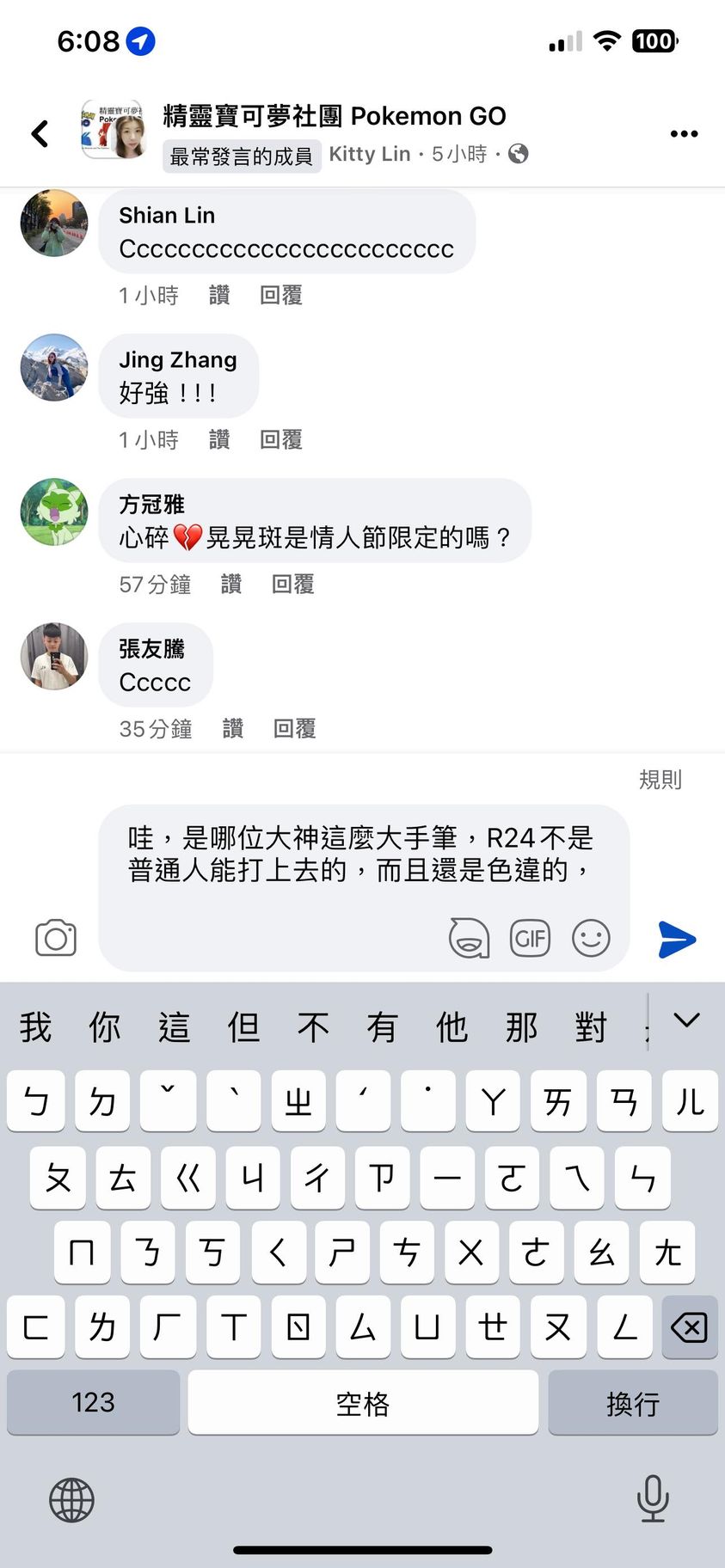Open Shian Lin's profile picture
Screen dimensions: 725x1568
[54, 223]
